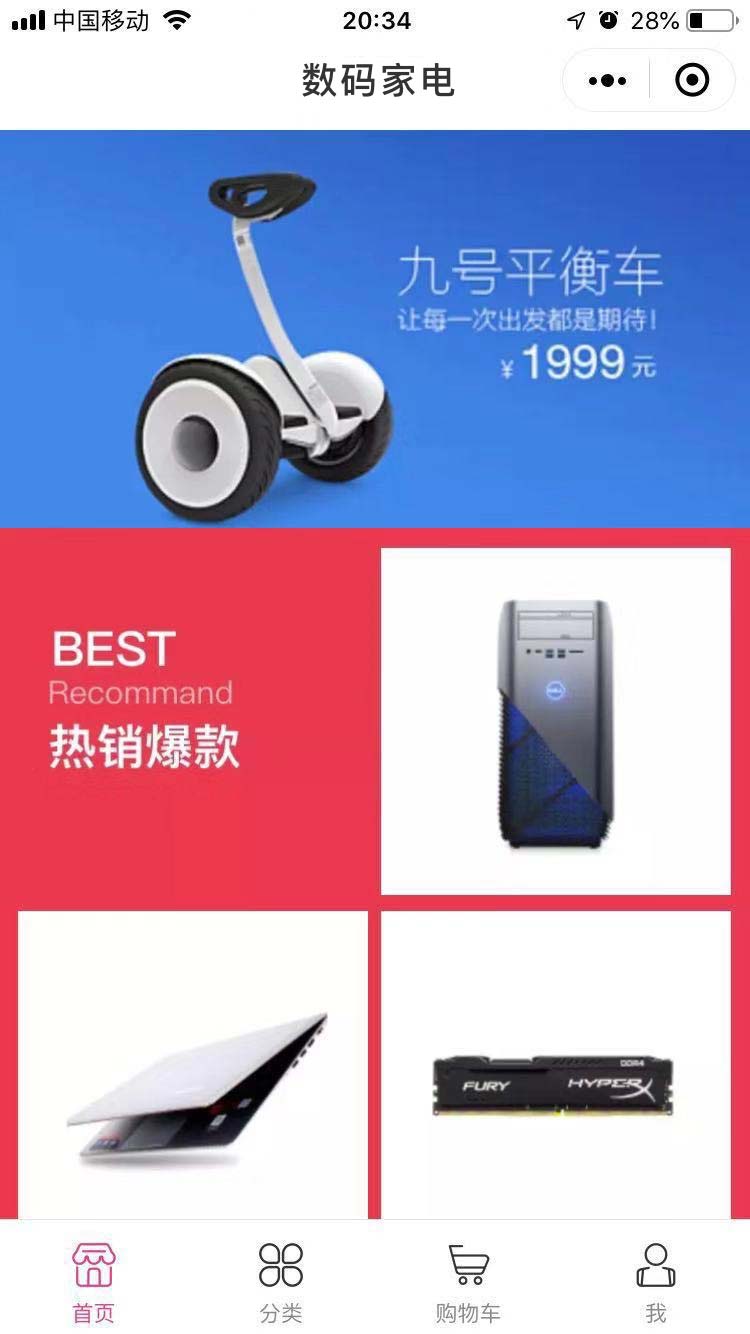750x1334 pixels.
Task: Open the 分类 categories tab icon
Action: 279,1266
